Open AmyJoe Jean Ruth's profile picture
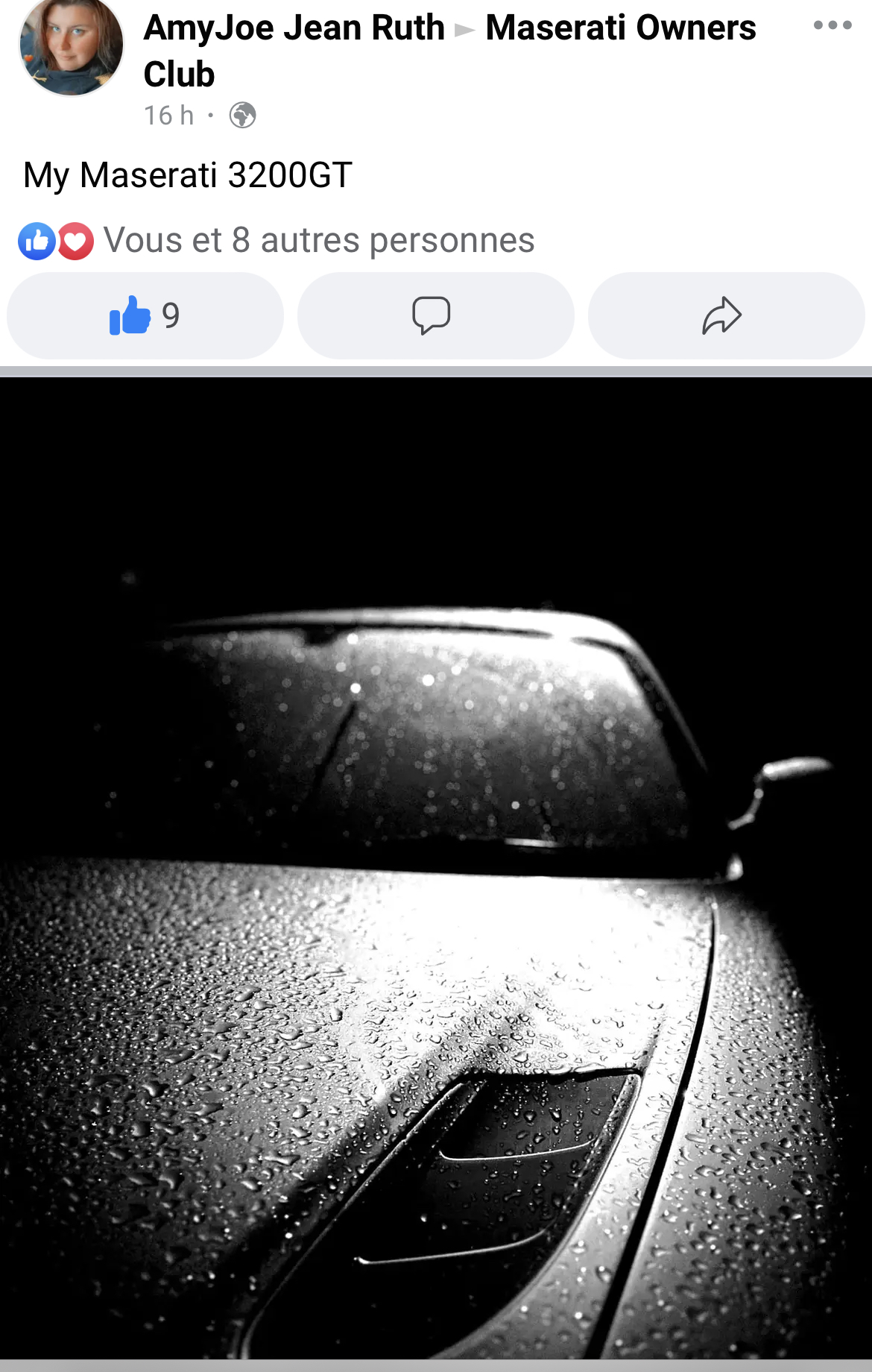This screenshot has width=872, height=1372. pos(71,46)
